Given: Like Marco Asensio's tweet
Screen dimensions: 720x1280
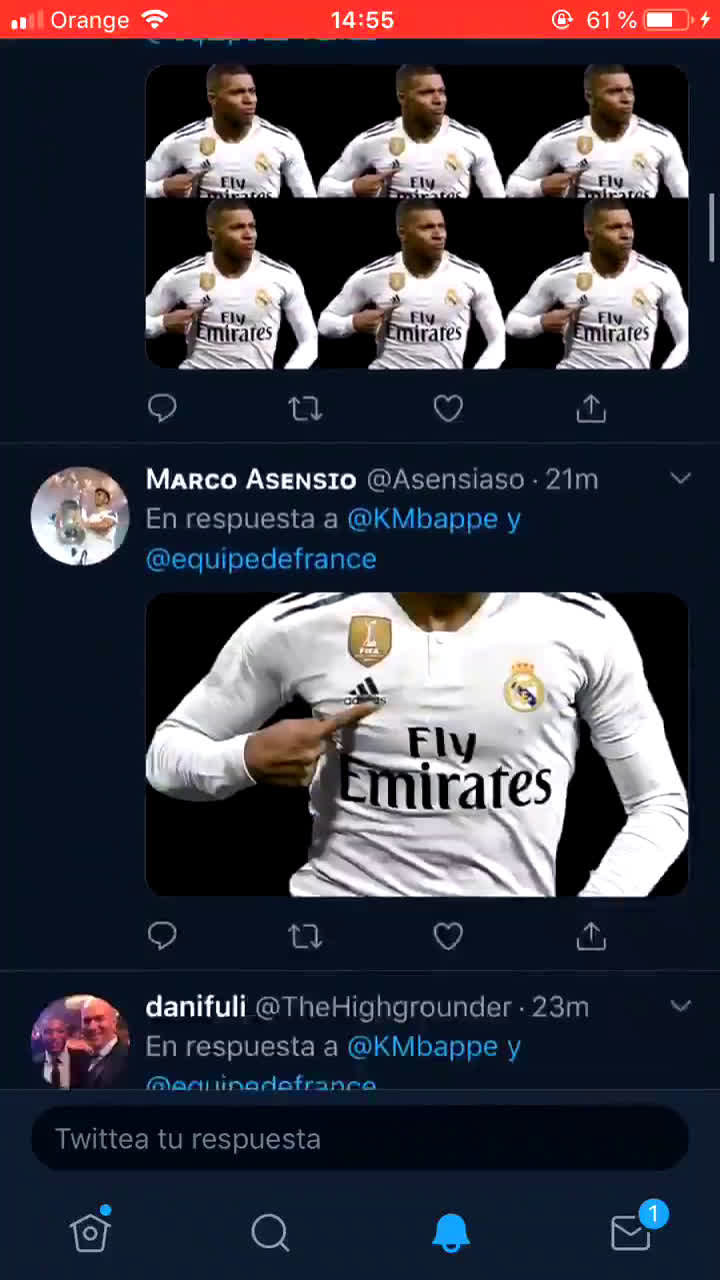Looking at the screenshot, I should pyautogui.click(x=448, y=936).
